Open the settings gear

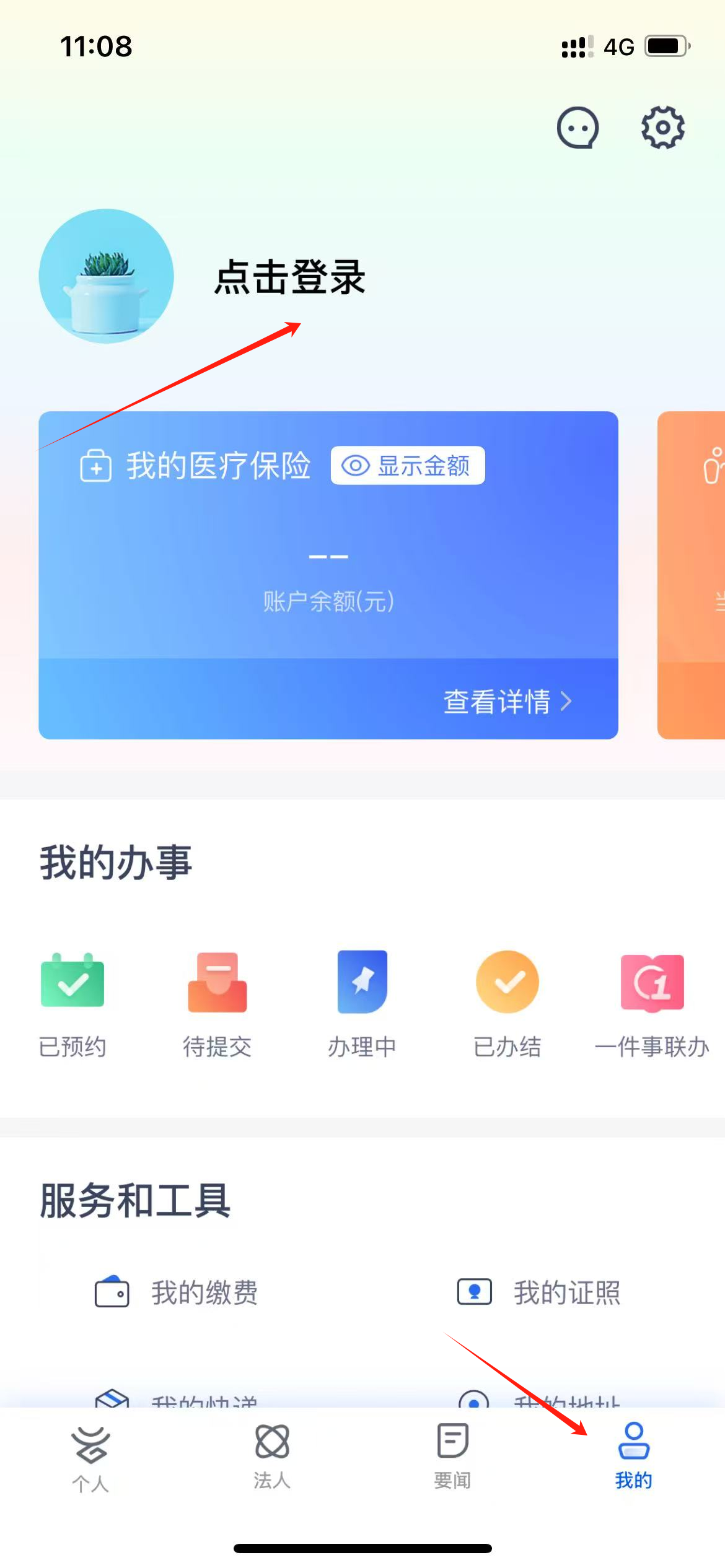tap(662, 128)
